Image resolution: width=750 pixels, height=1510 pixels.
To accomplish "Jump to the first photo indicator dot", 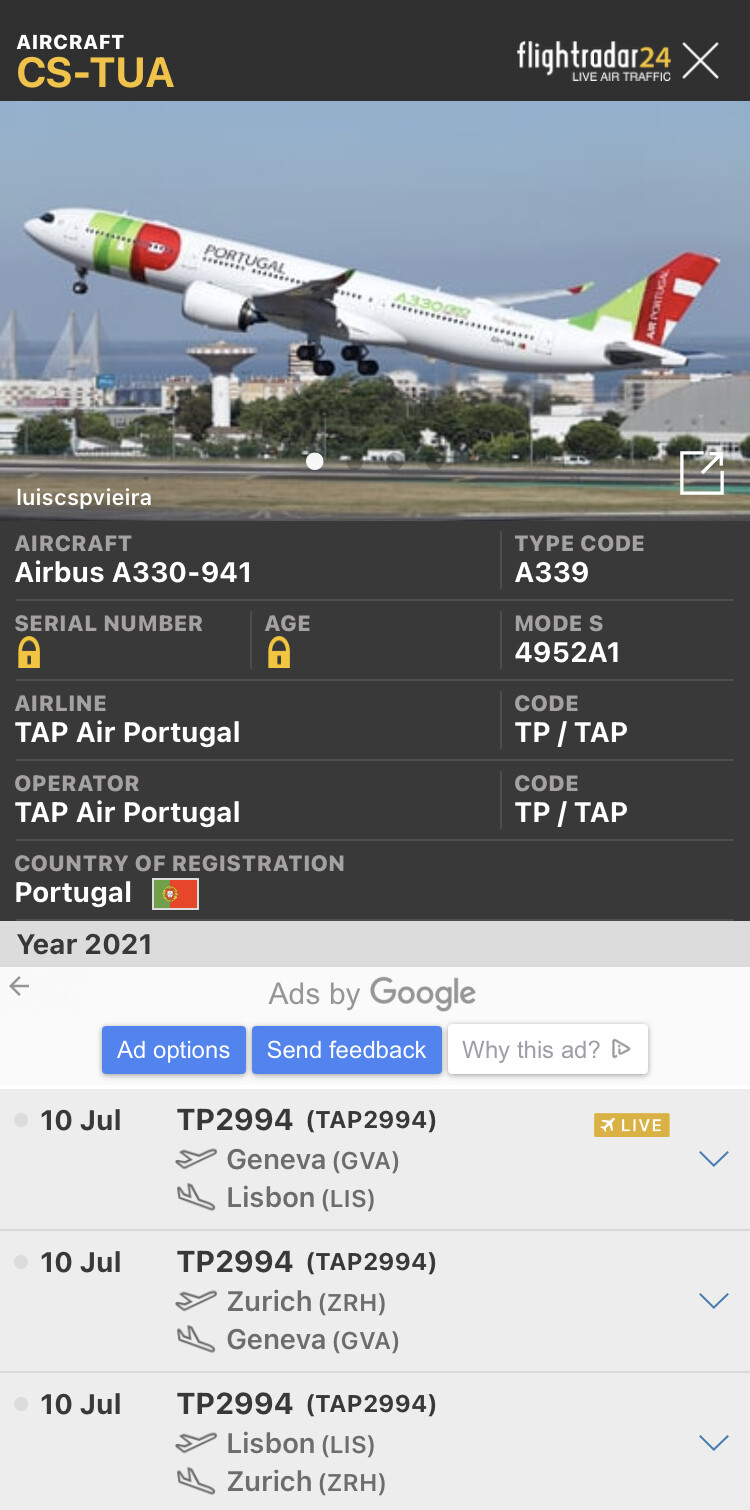I will (x=315, y=461).
